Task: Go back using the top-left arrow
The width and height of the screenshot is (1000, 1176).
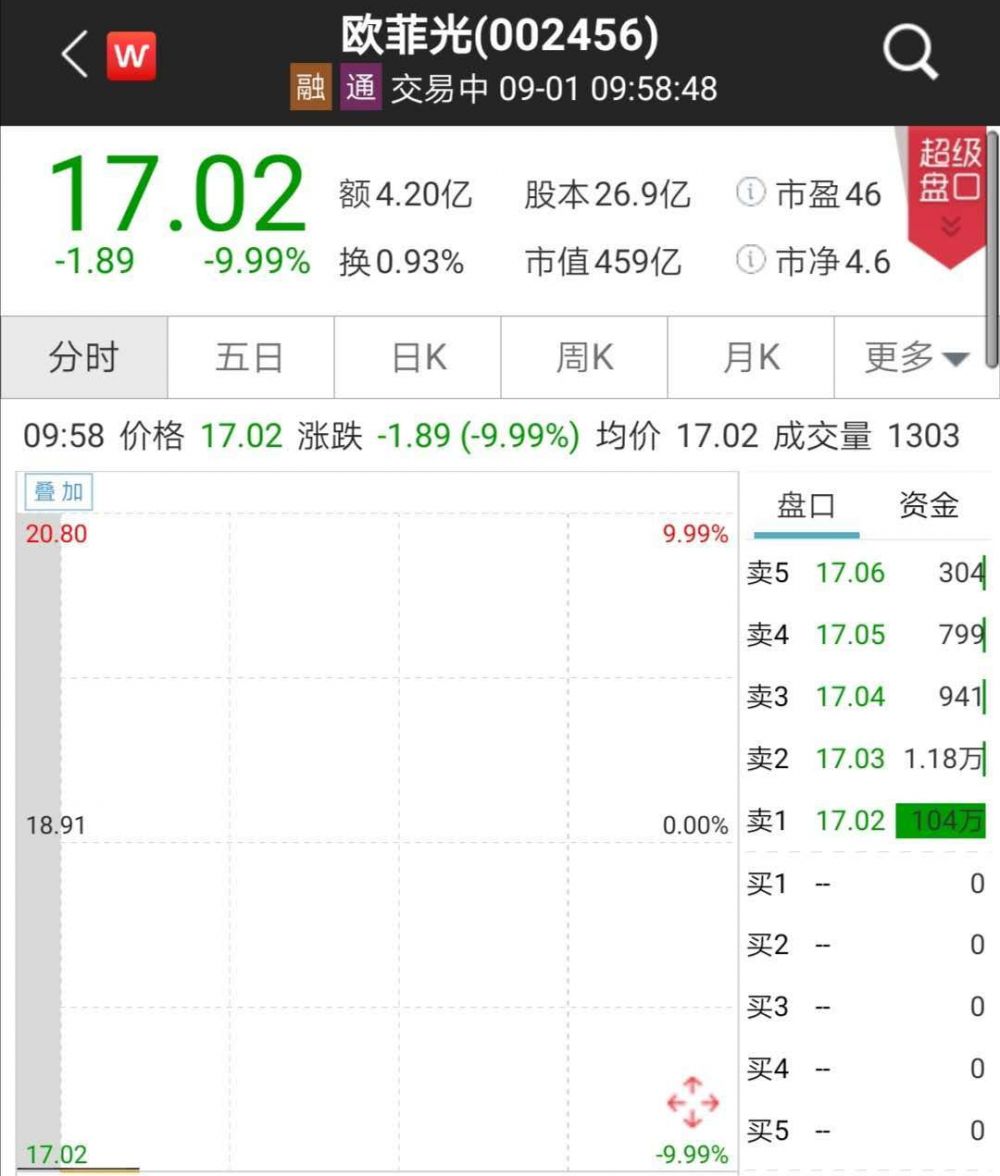Action: click(x=76, y=54)
